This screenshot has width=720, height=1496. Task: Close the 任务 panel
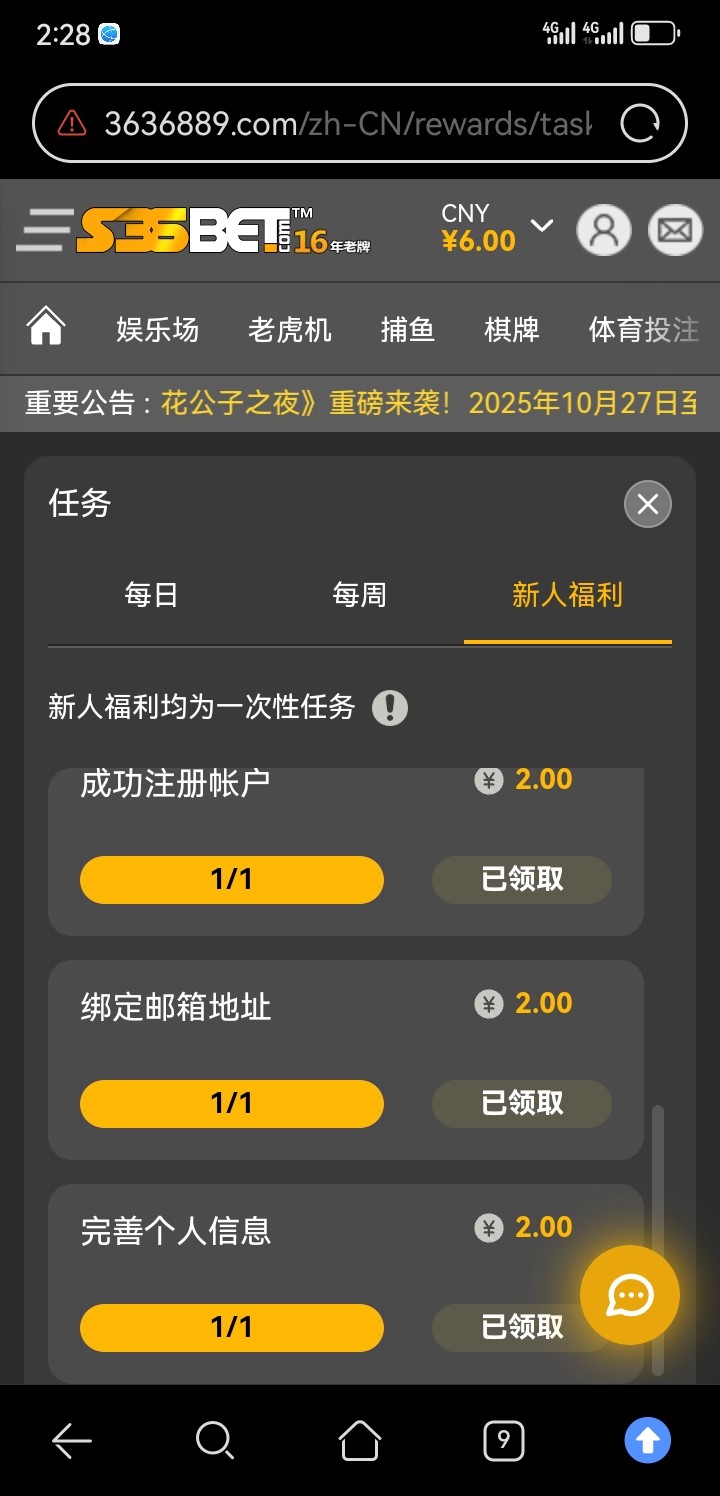[647, 504]
